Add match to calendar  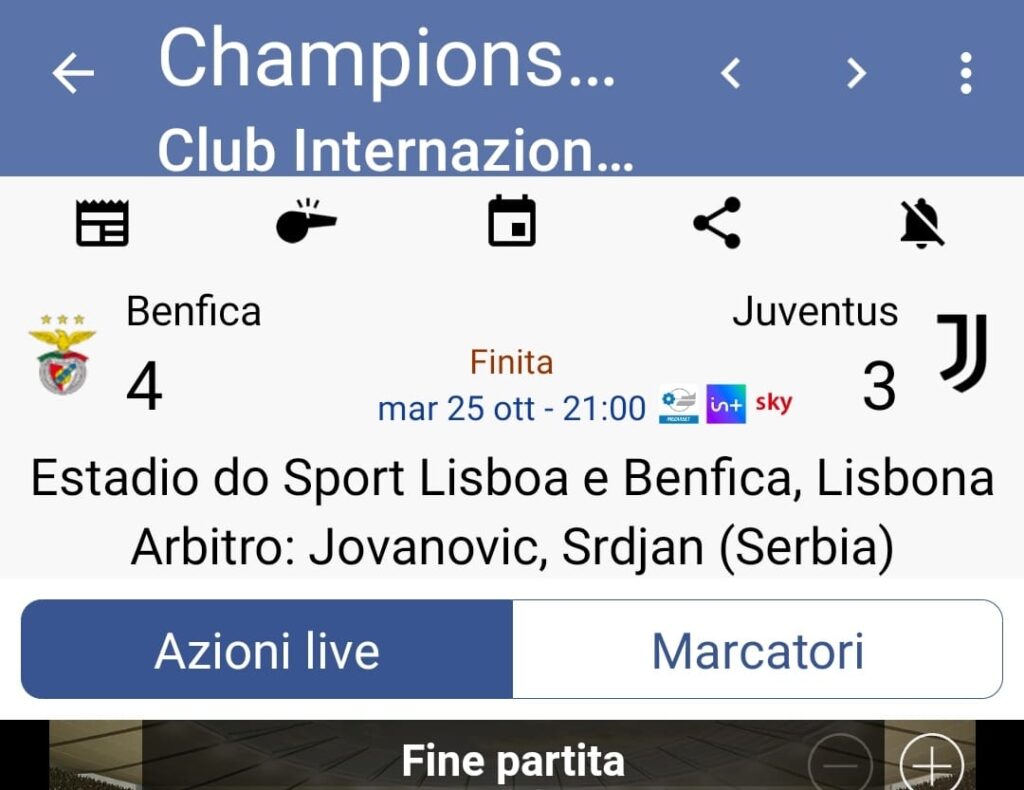pos(512,221)
